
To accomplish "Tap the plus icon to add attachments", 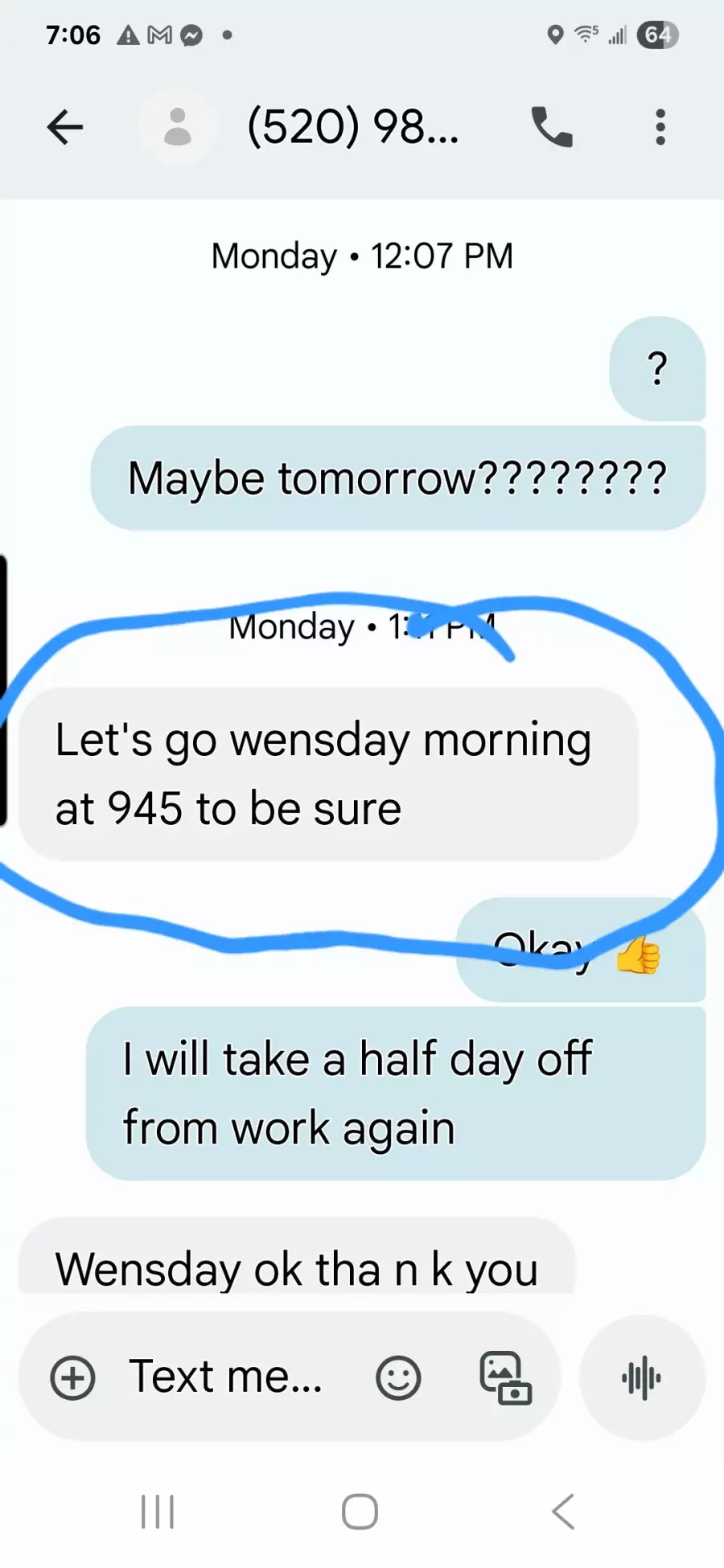I will [73, 1377].
